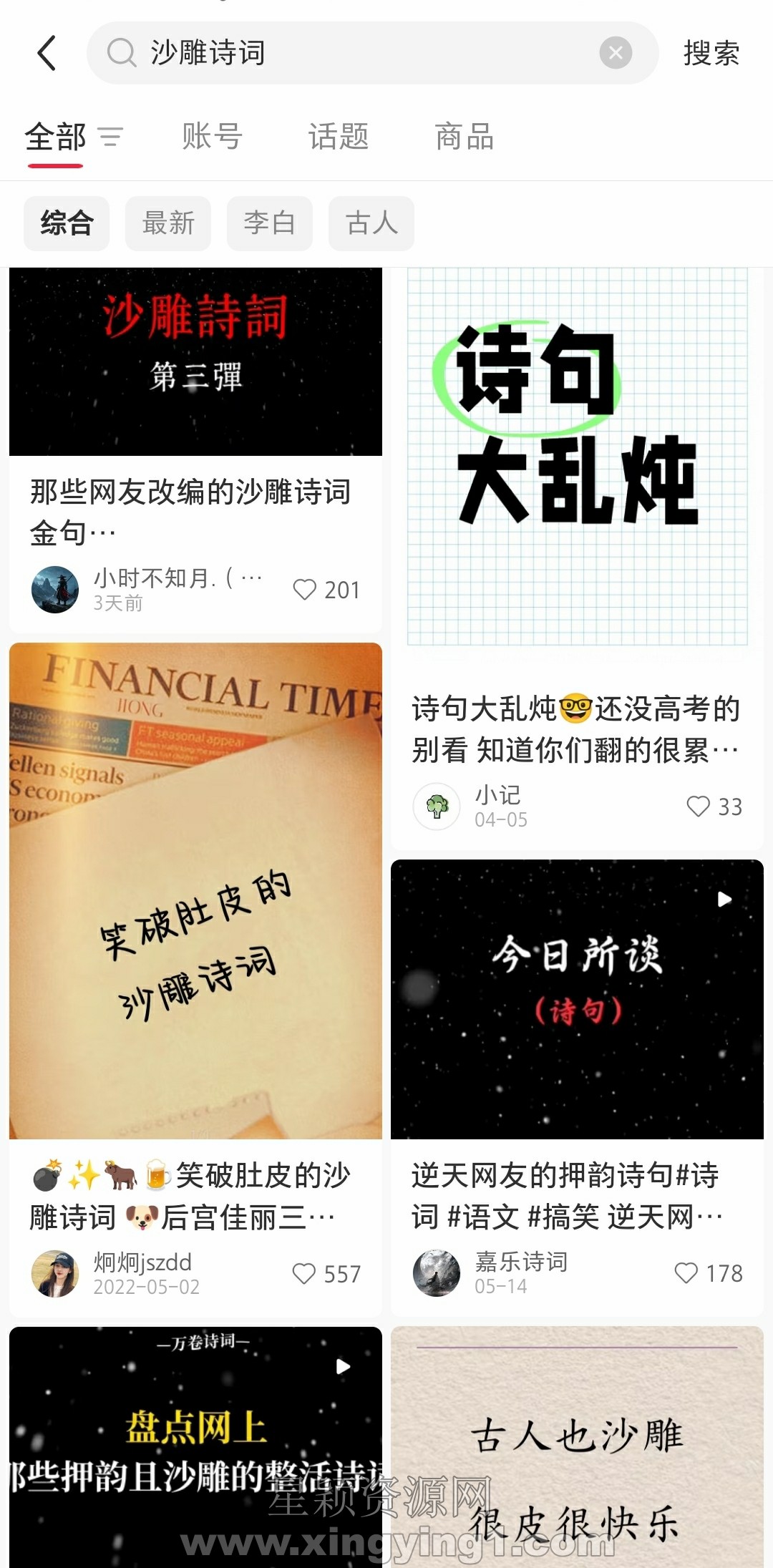773x1568 pixels.
Task: Open the filter icon beside 全部
Action: 111,137
